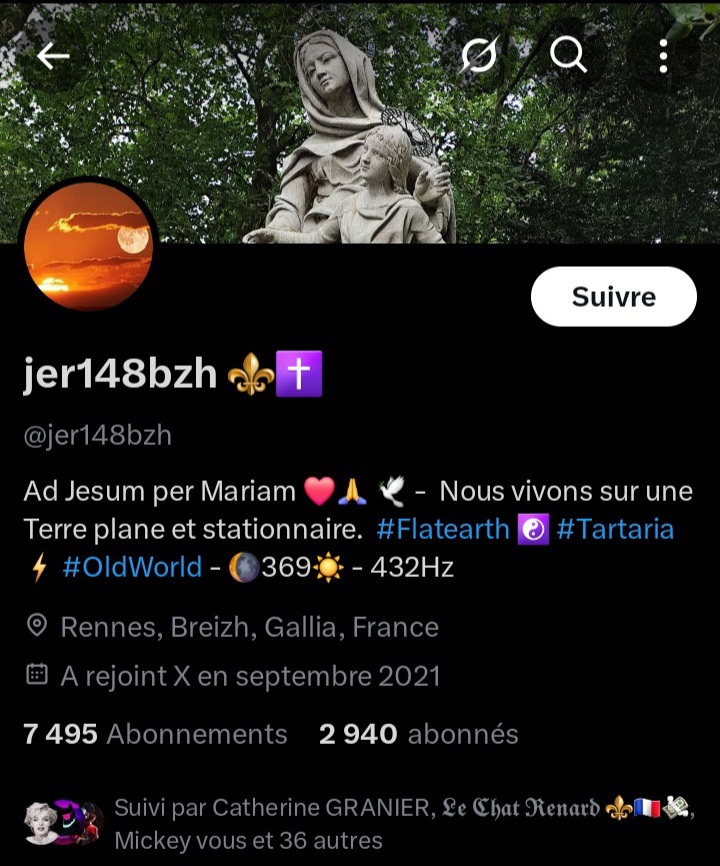720x866 pixels.
Task: Tap the Grok icon in the header
Action: click(479, 56)
